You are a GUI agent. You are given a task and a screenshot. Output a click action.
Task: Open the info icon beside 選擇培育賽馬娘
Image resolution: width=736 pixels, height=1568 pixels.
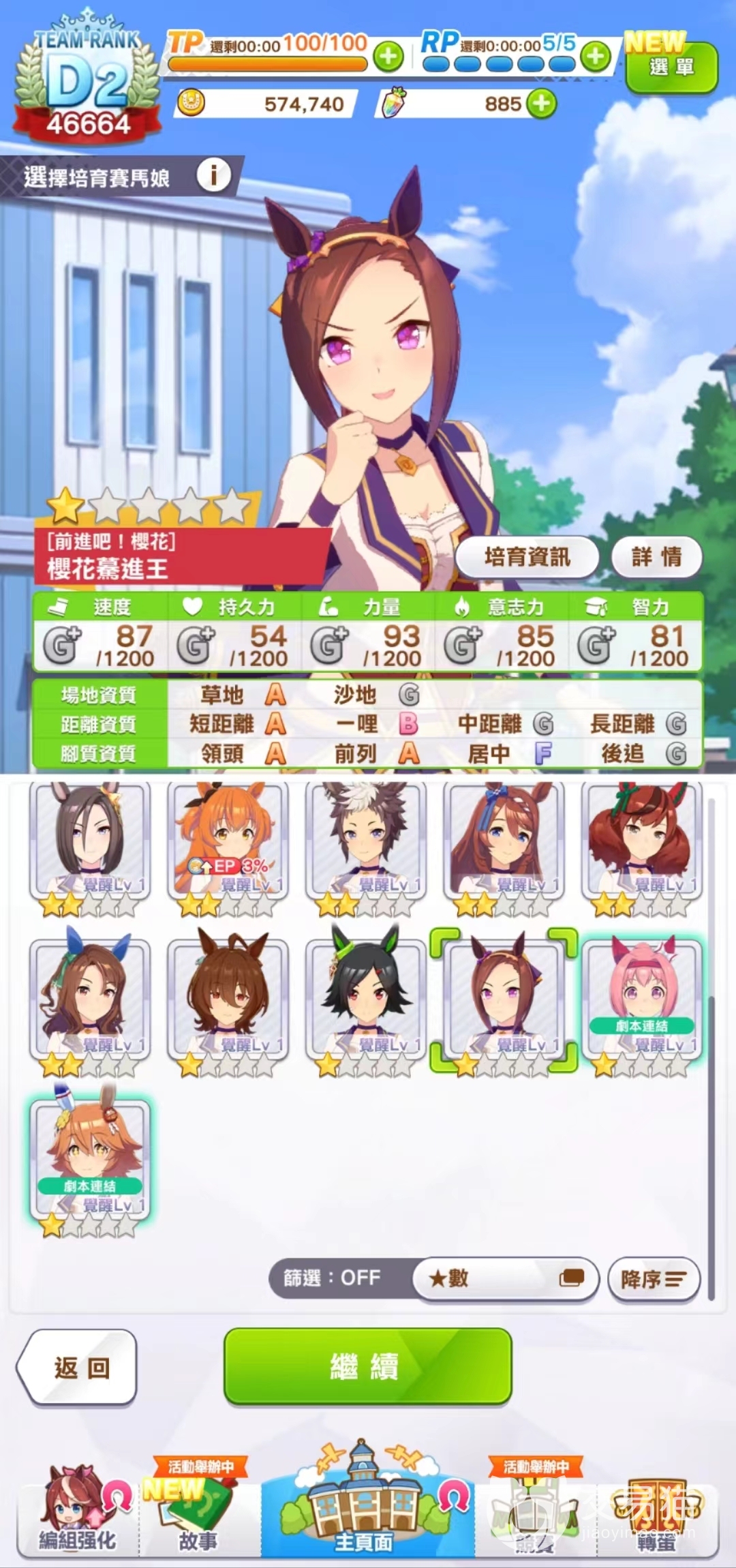pos(213,176)
